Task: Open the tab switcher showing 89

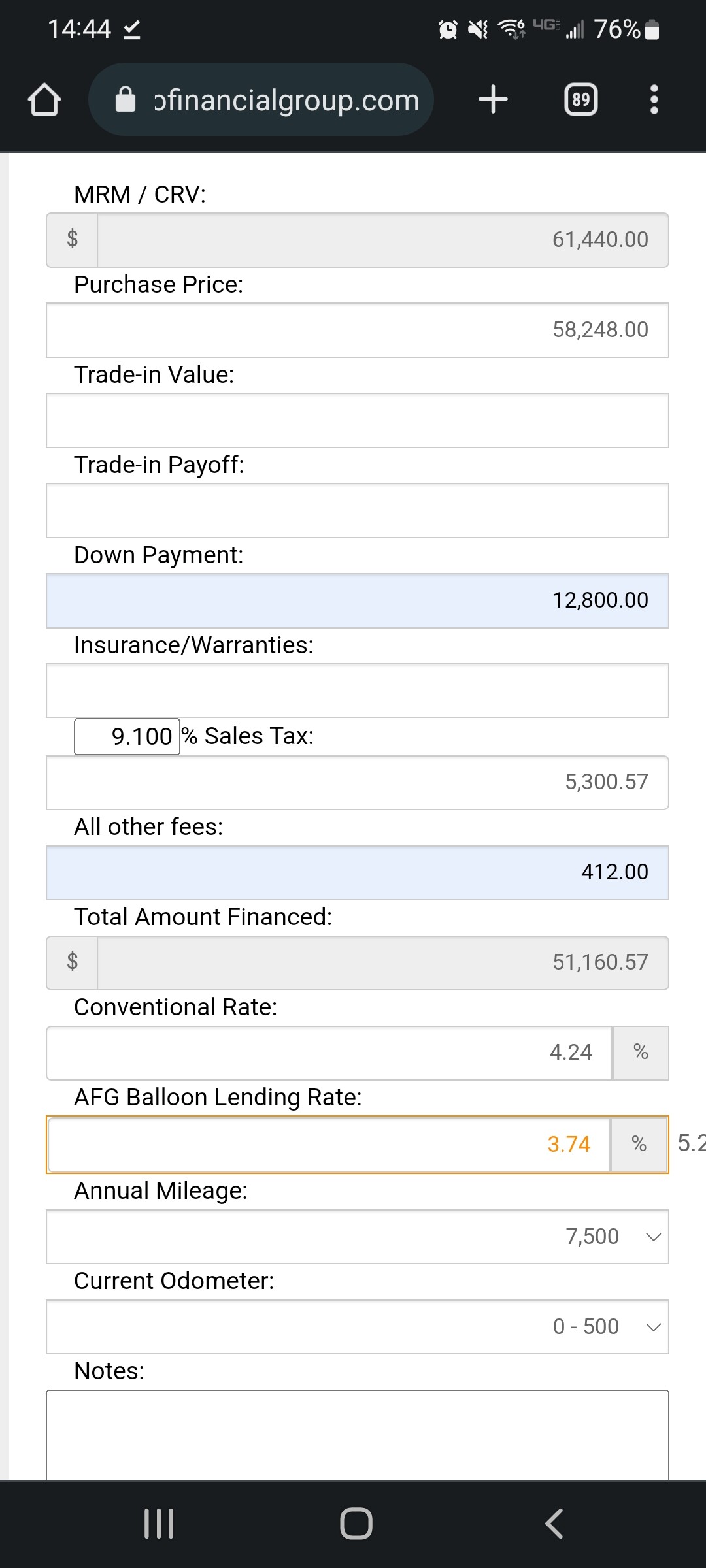Action: click(x=580, y=99)
